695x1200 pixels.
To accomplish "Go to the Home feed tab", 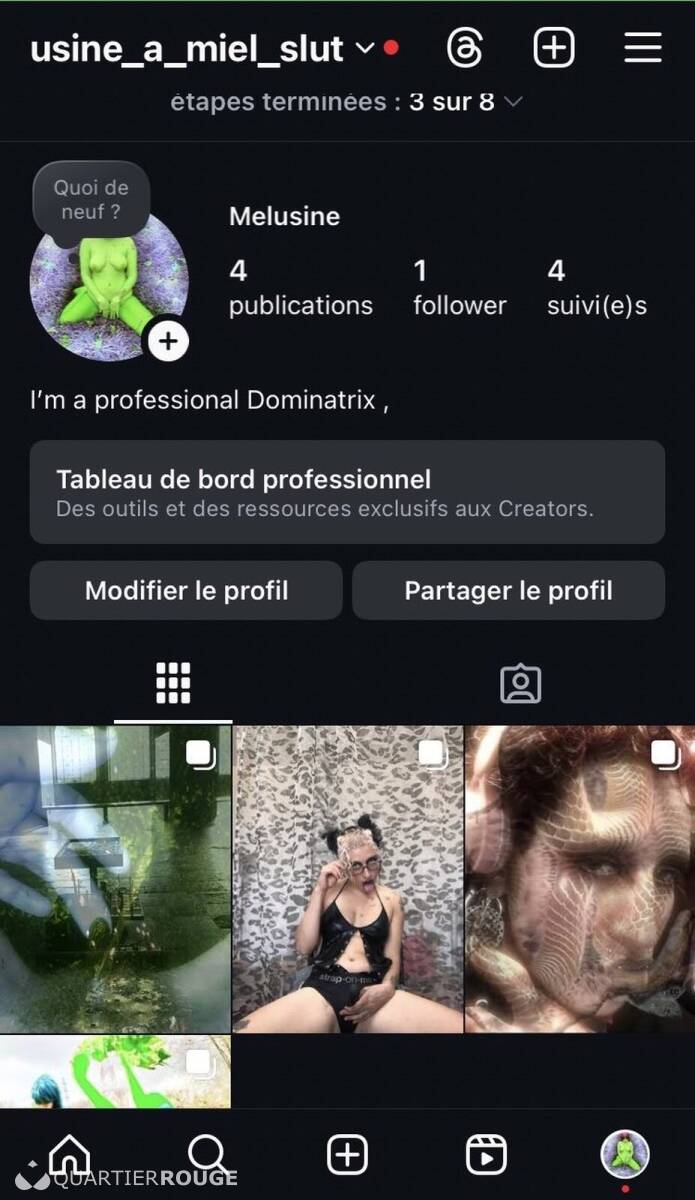I will coord(69,1155).
